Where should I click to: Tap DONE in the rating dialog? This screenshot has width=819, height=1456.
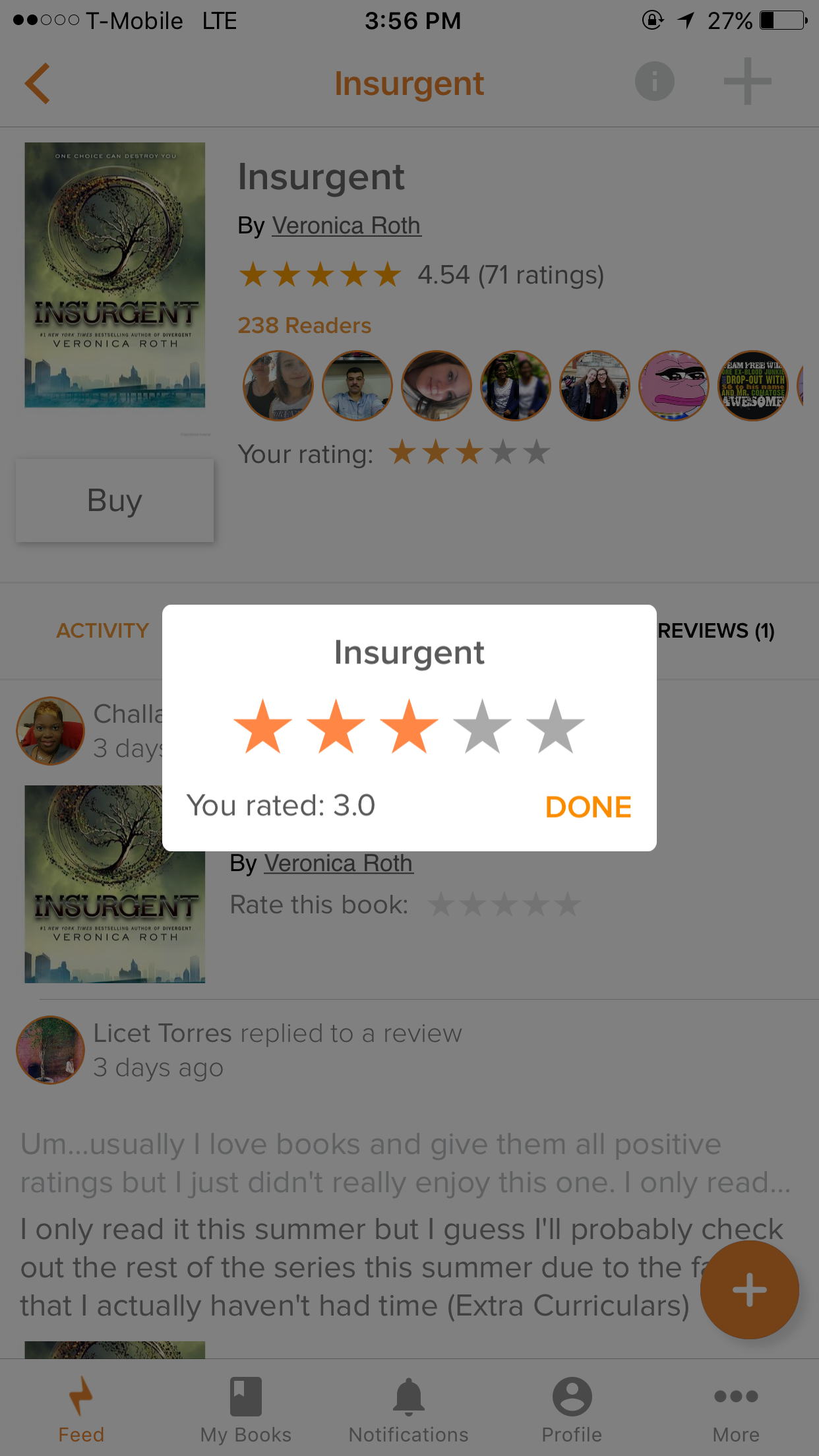click(588, 807)
